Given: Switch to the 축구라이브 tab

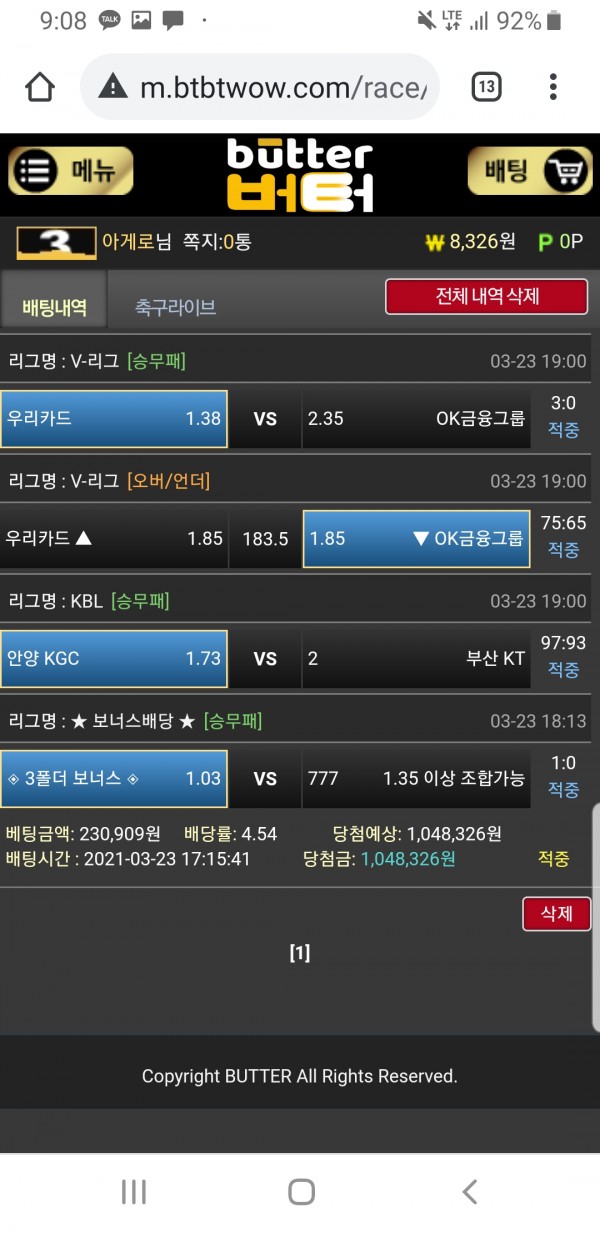Looking at the screenshot, I should 176,307.
